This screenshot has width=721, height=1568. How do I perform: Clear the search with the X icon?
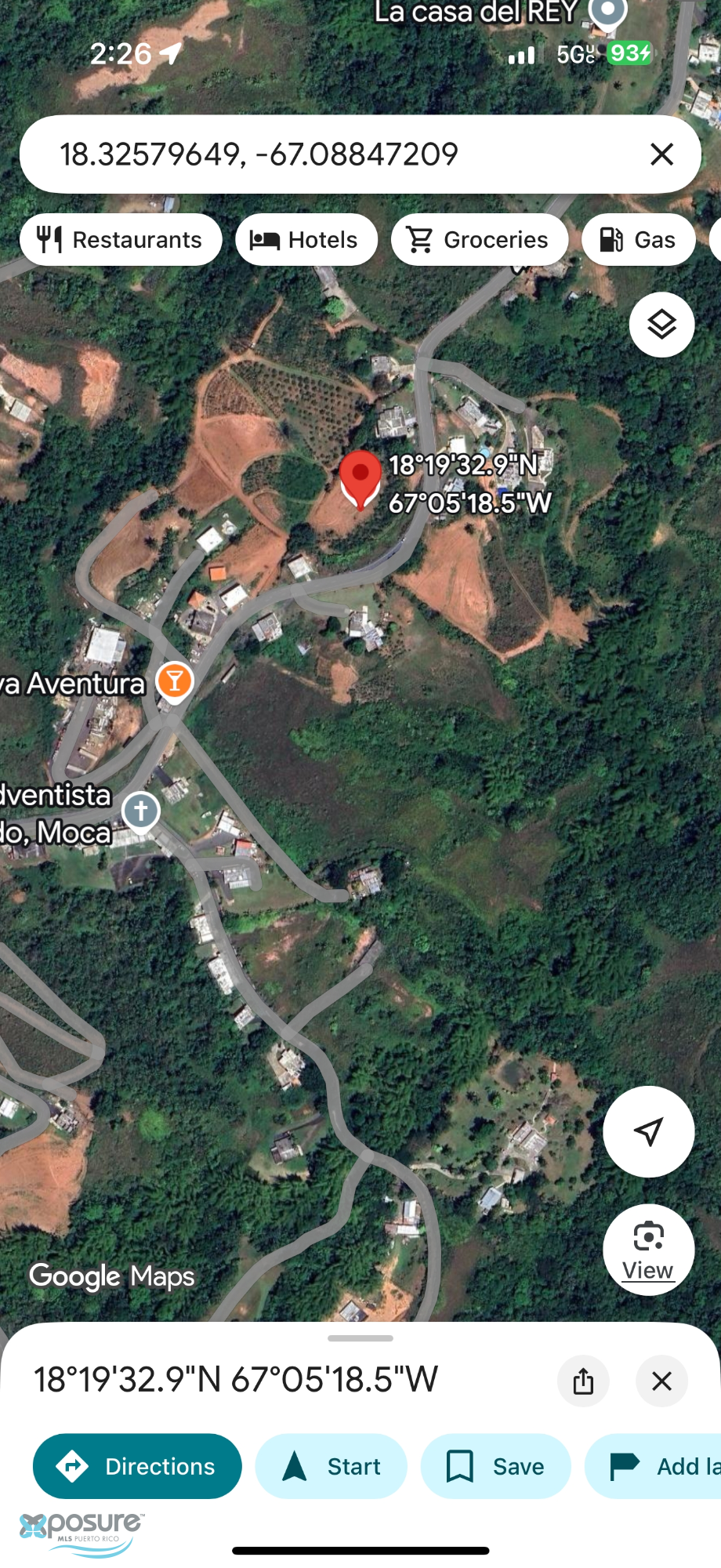[x=661, y=154]
